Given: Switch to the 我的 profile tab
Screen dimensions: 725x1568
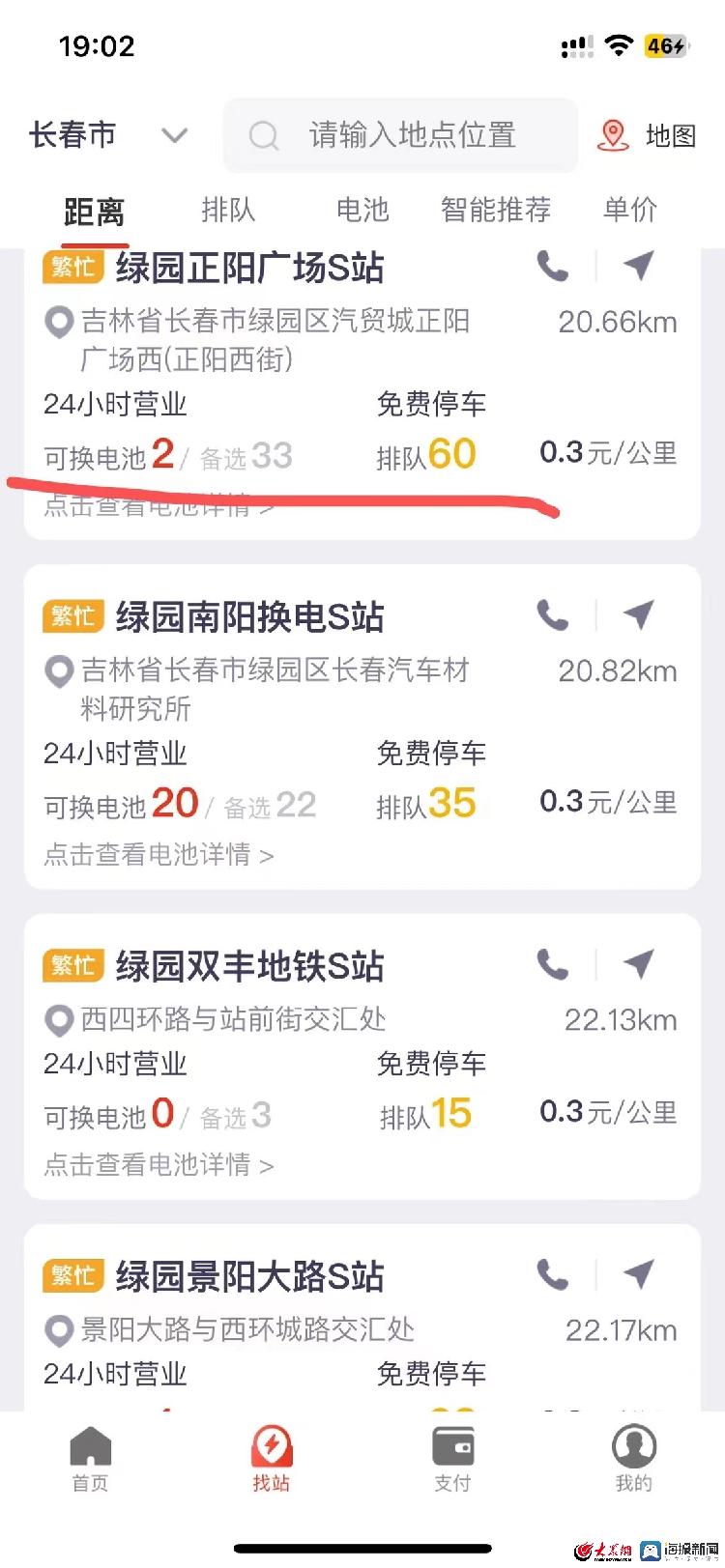Looking at the screenshot, I should [x=634, y=1460].
